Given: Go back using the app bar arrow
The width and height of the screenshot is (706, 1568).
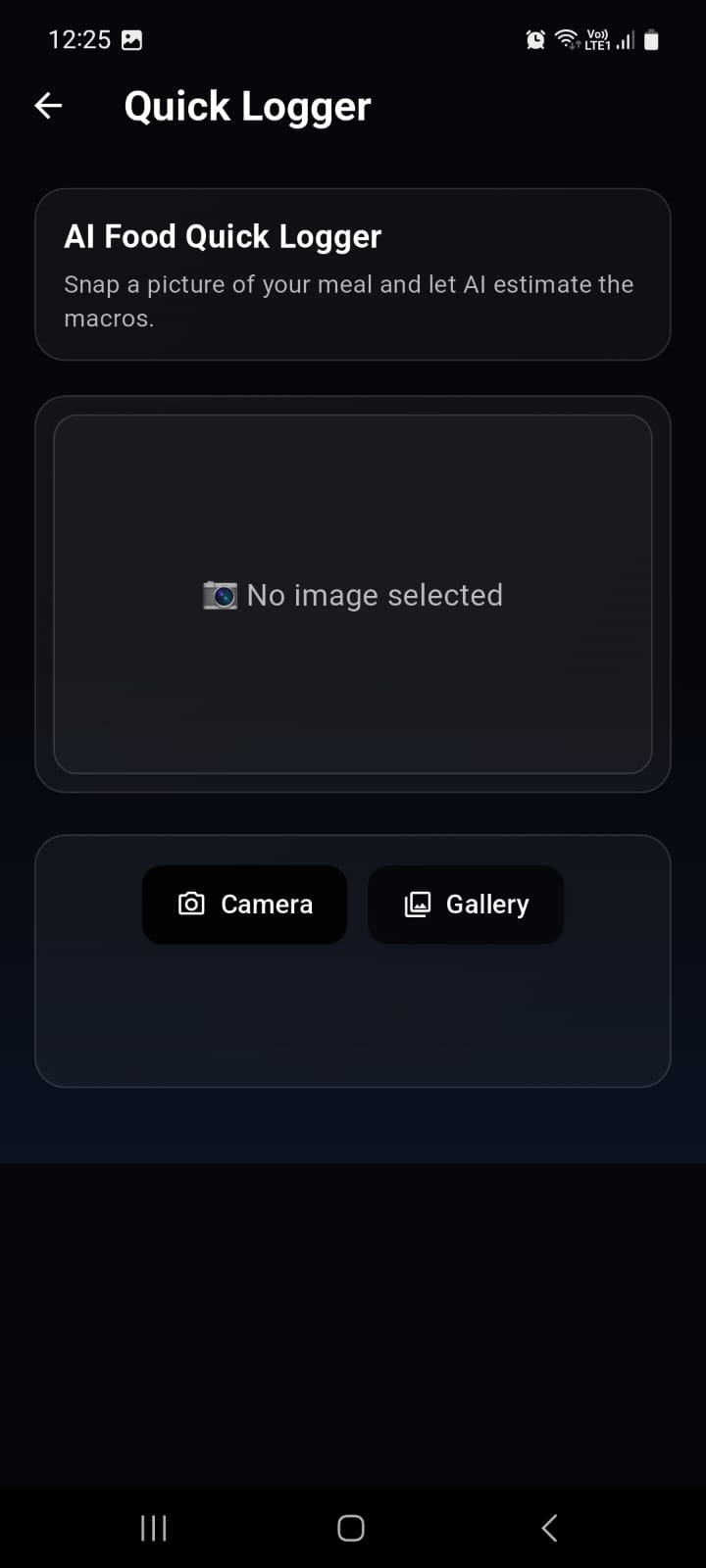Looking at the screenshot, I should pyautogui.click(x=48, y=106).
